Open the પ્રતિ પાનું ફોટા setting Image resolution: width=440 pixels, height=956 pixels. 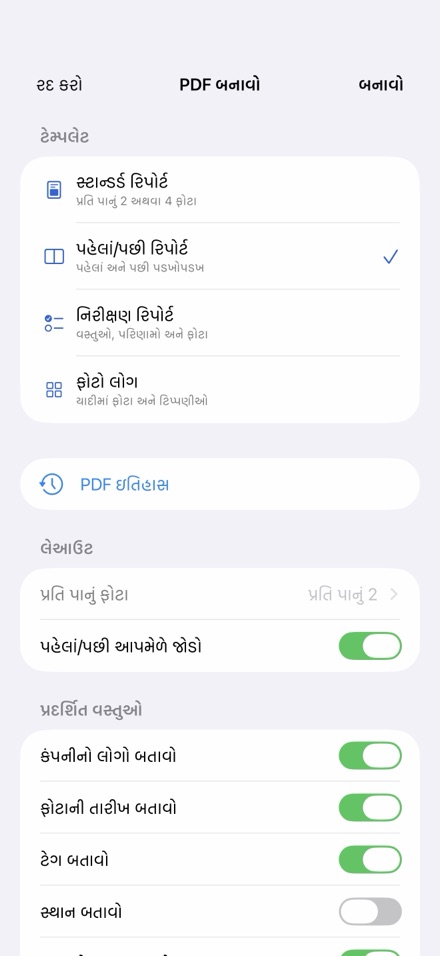(x=220, y=594)
